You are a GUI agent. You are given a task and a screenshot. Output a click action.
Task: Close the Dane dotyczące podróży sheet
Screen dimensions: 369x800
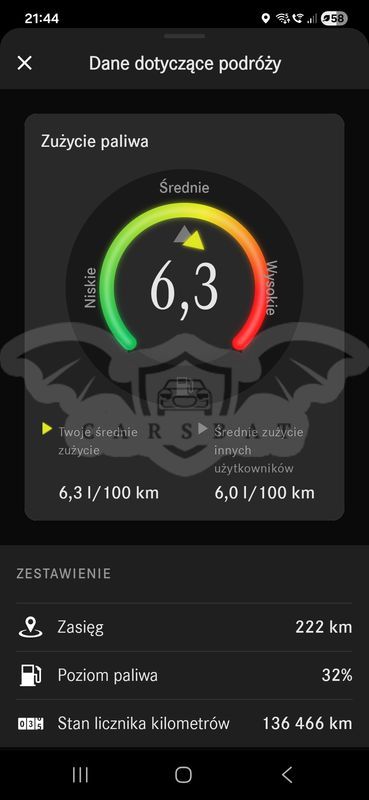tap(24, 63)
